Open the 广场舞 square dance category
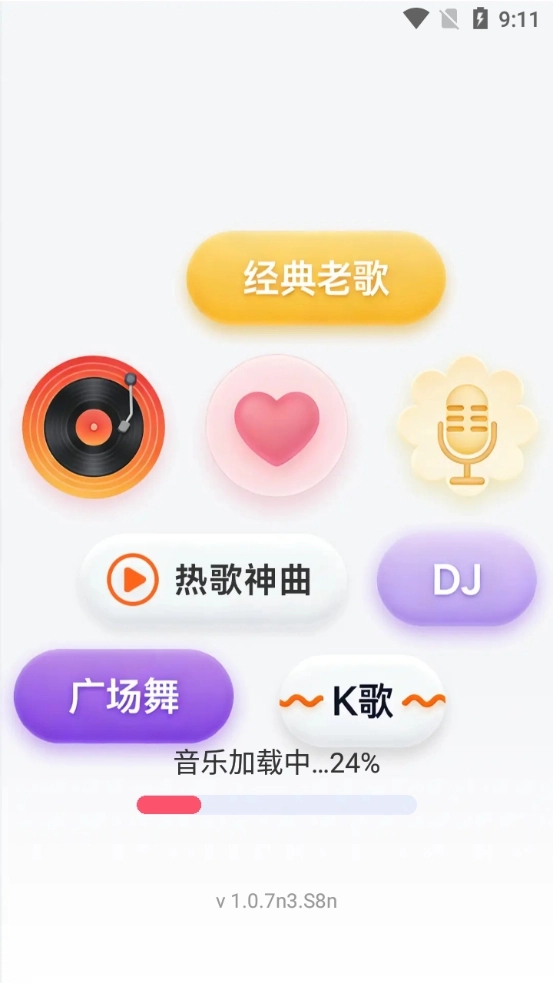 point(124,696)
